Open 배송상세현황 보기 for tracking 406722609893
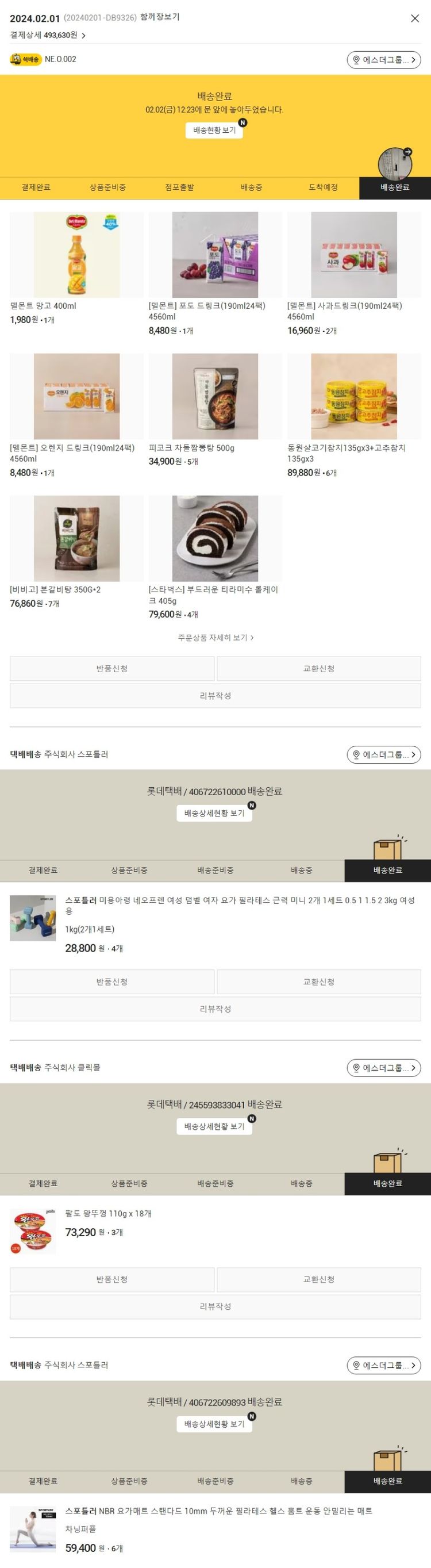Viewport: 431px width, 1568px height. [214, 1424]
